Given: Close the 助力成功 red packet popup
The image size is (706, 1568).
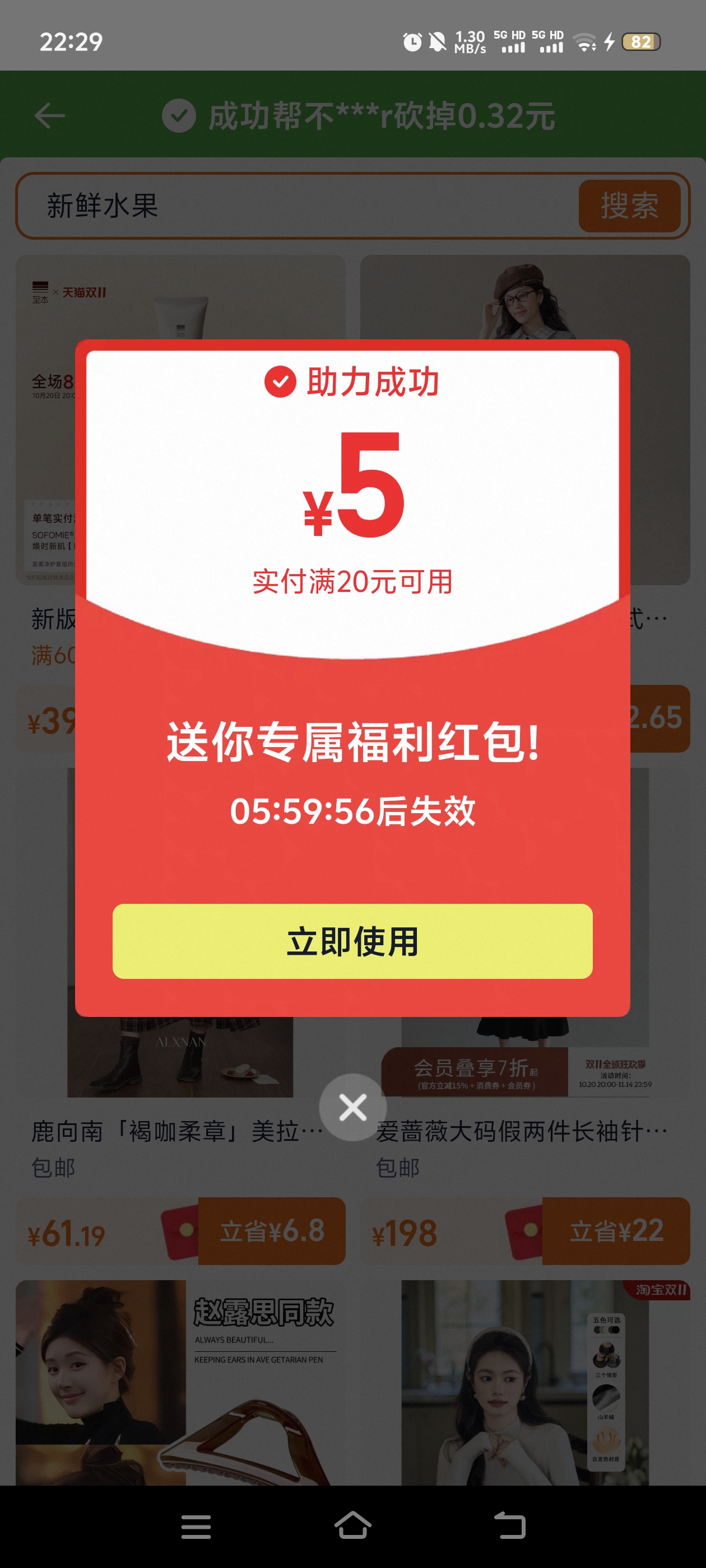Looking at the screenshot, I should coord(352,1107).
